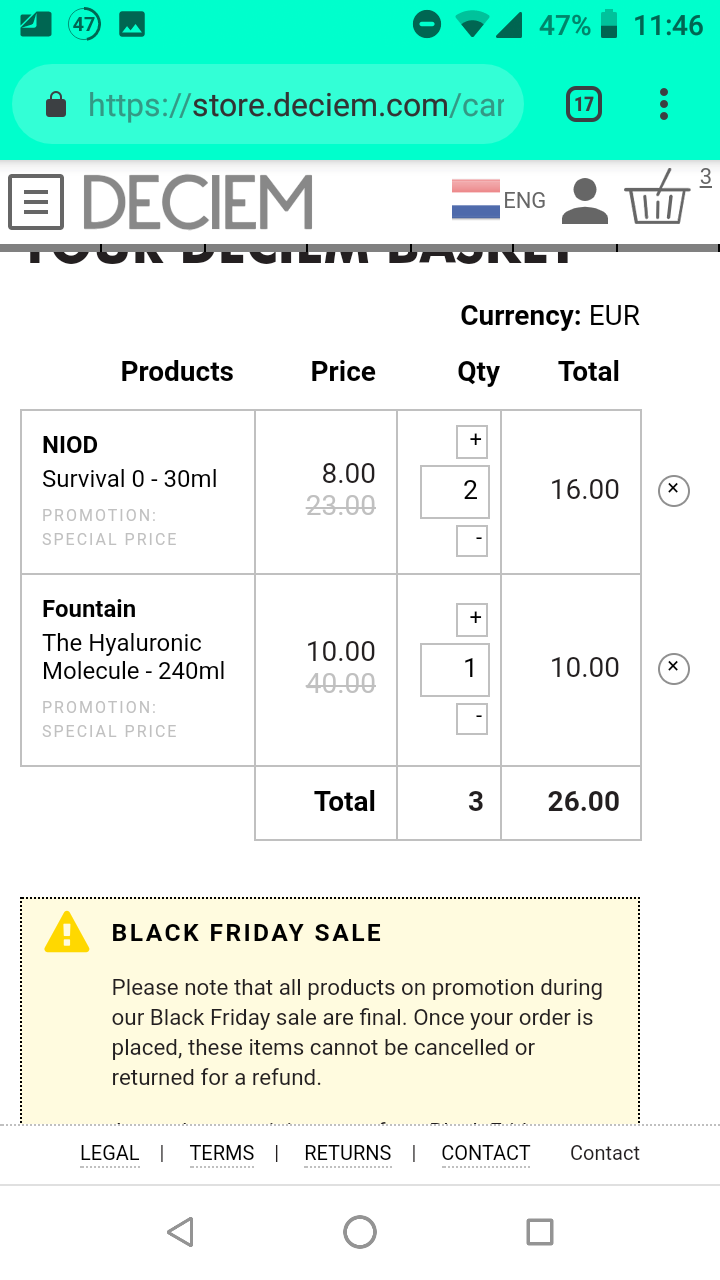Open the browser tab switcher
This screenshot has height=1280, width=720.
[x=584, y=104]
